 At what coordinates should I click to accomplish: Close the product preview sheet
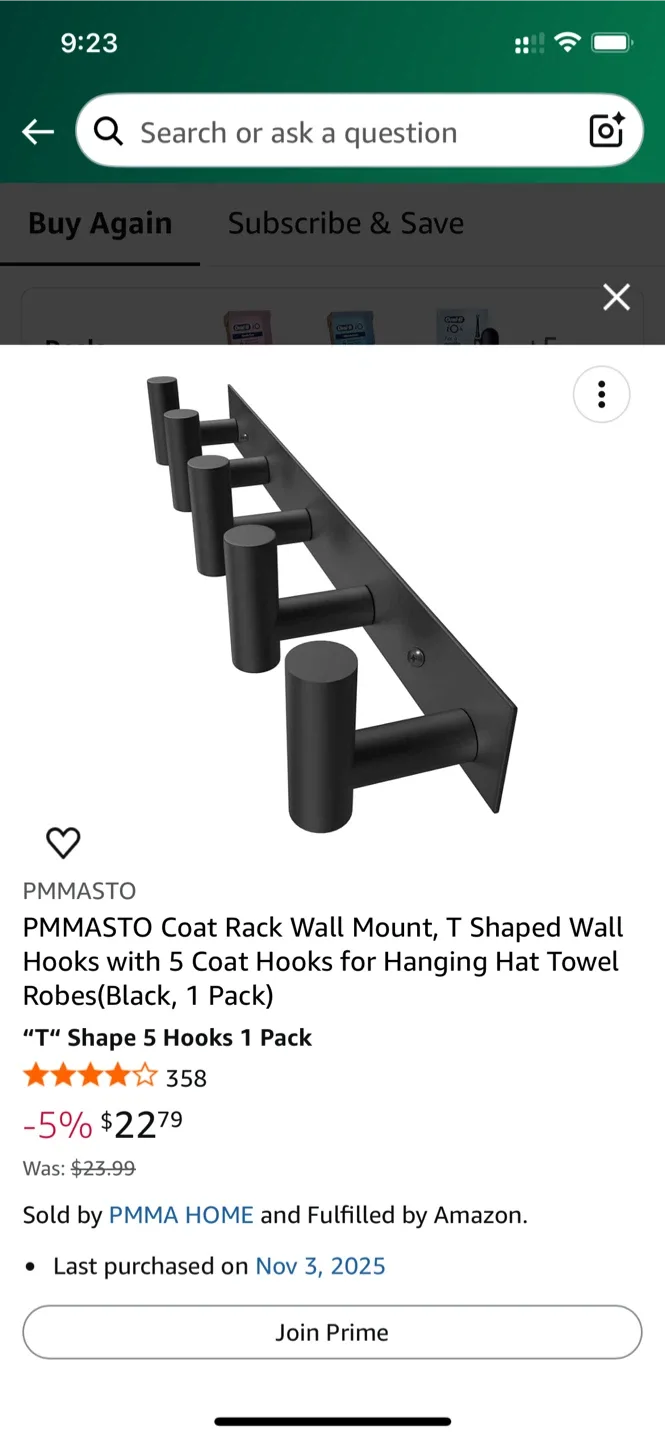click(616, 297)
